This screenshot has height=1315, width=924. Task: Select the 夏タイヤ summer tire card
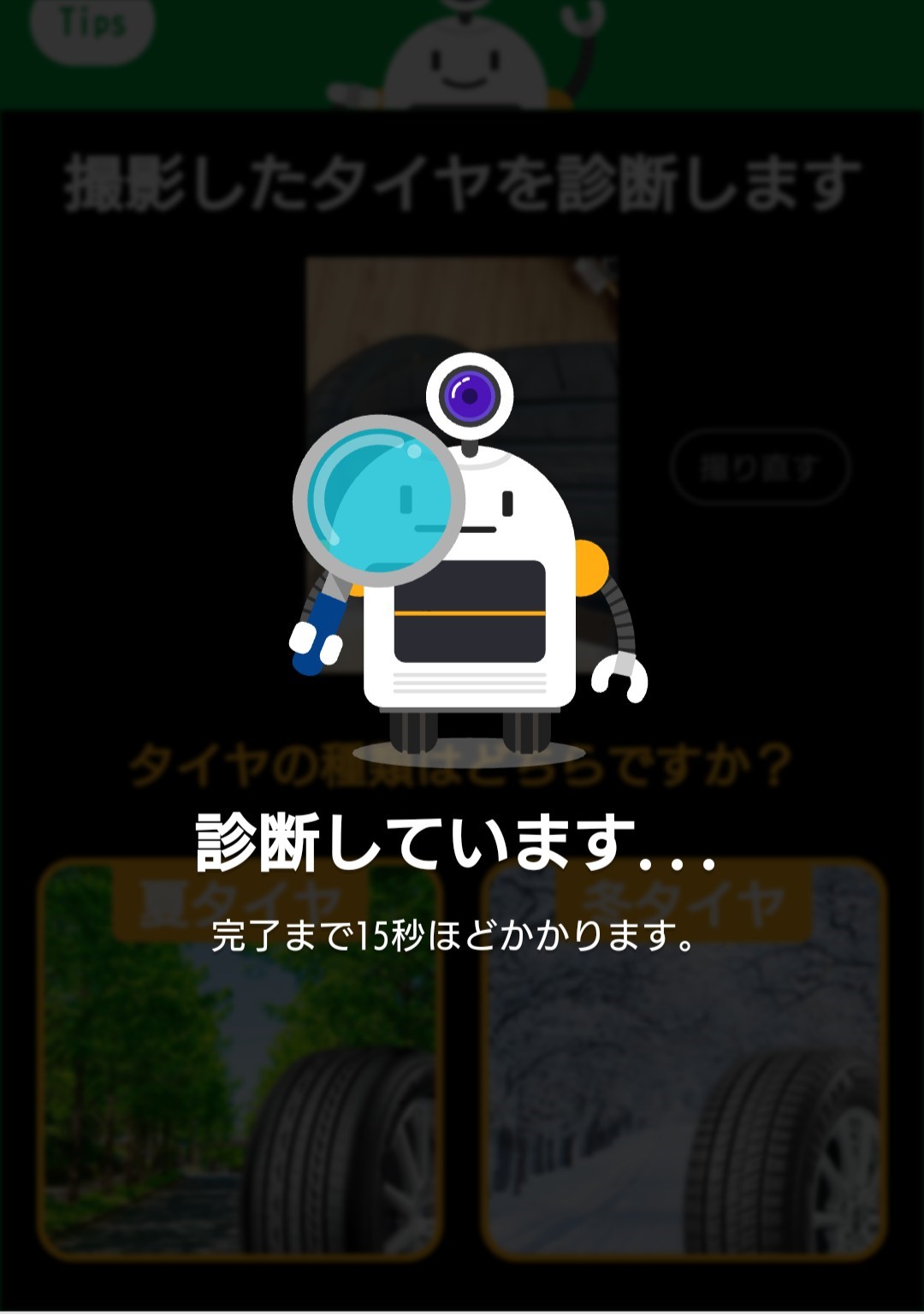pos(240,1061)
